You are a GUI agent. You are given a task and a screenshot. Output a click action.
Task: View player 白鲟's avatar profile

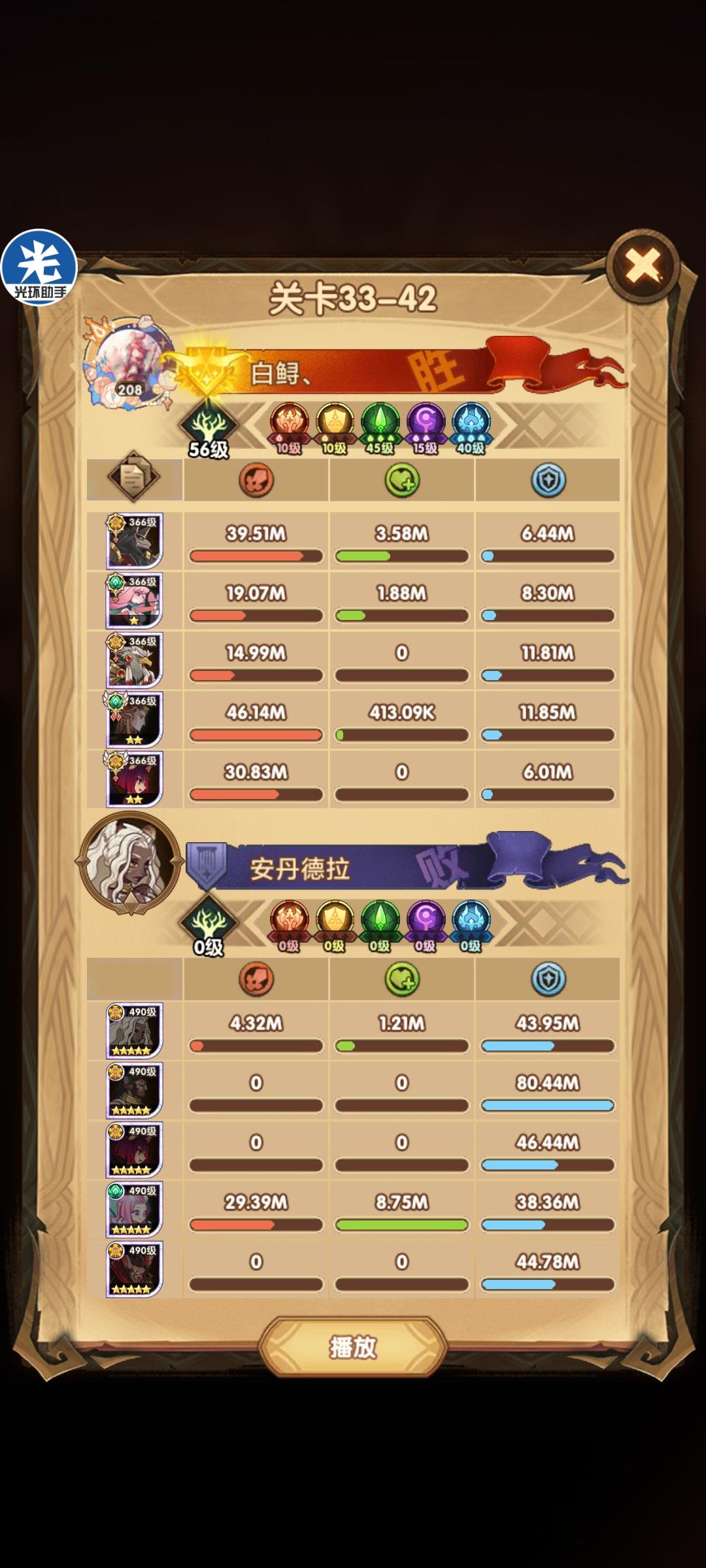129,363
